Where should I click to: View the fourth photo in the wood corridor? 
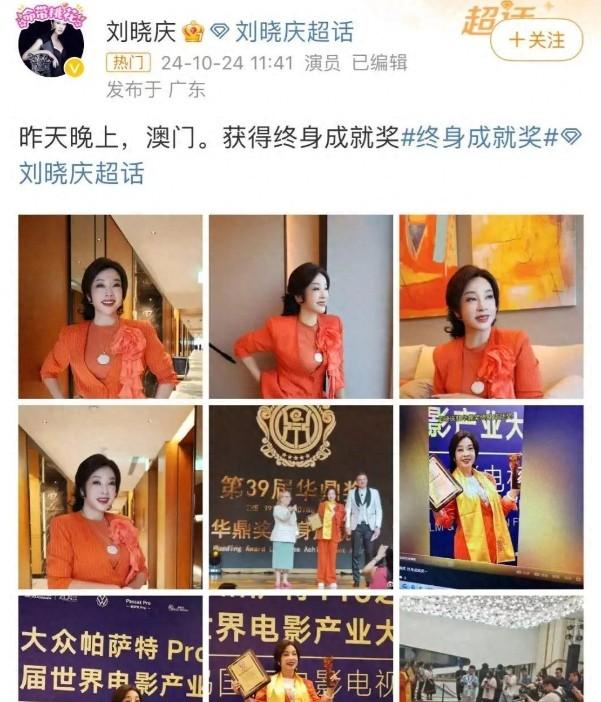110,496
